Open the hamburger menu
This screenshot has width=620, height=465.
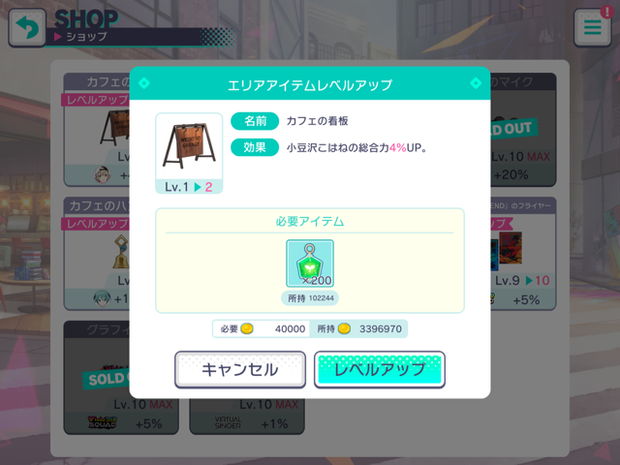click(592, 28)
